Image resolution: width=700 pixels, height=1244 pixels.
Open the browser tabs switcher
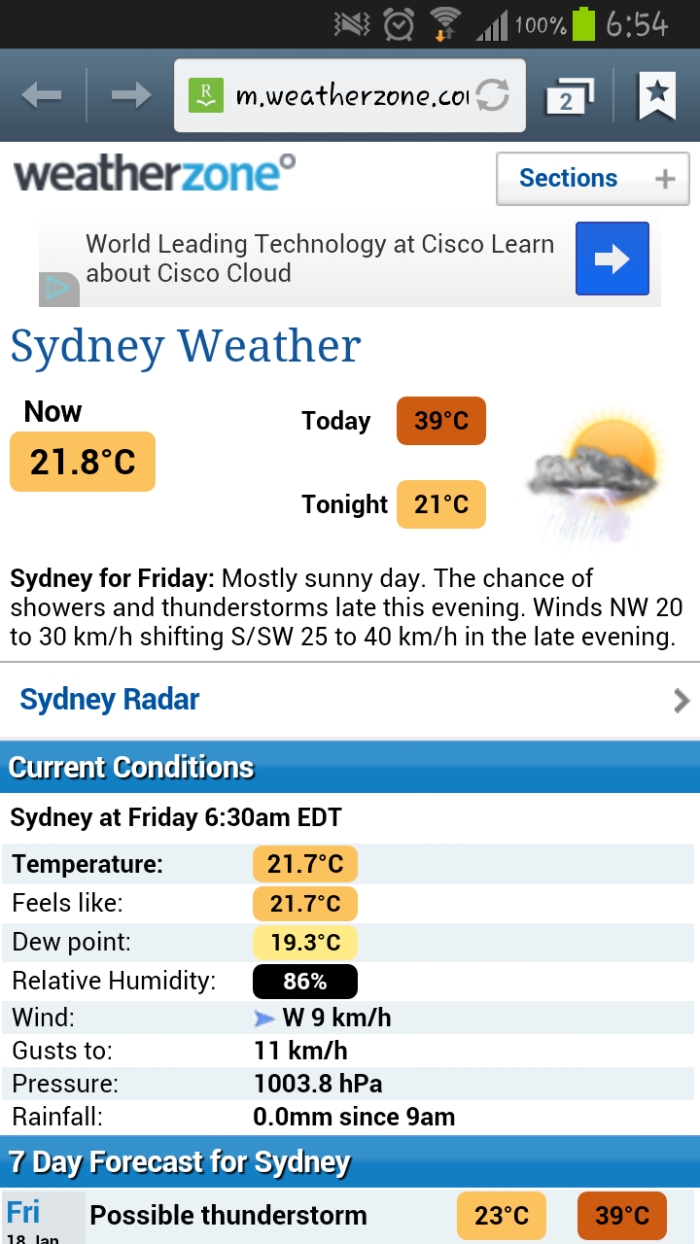567,97
